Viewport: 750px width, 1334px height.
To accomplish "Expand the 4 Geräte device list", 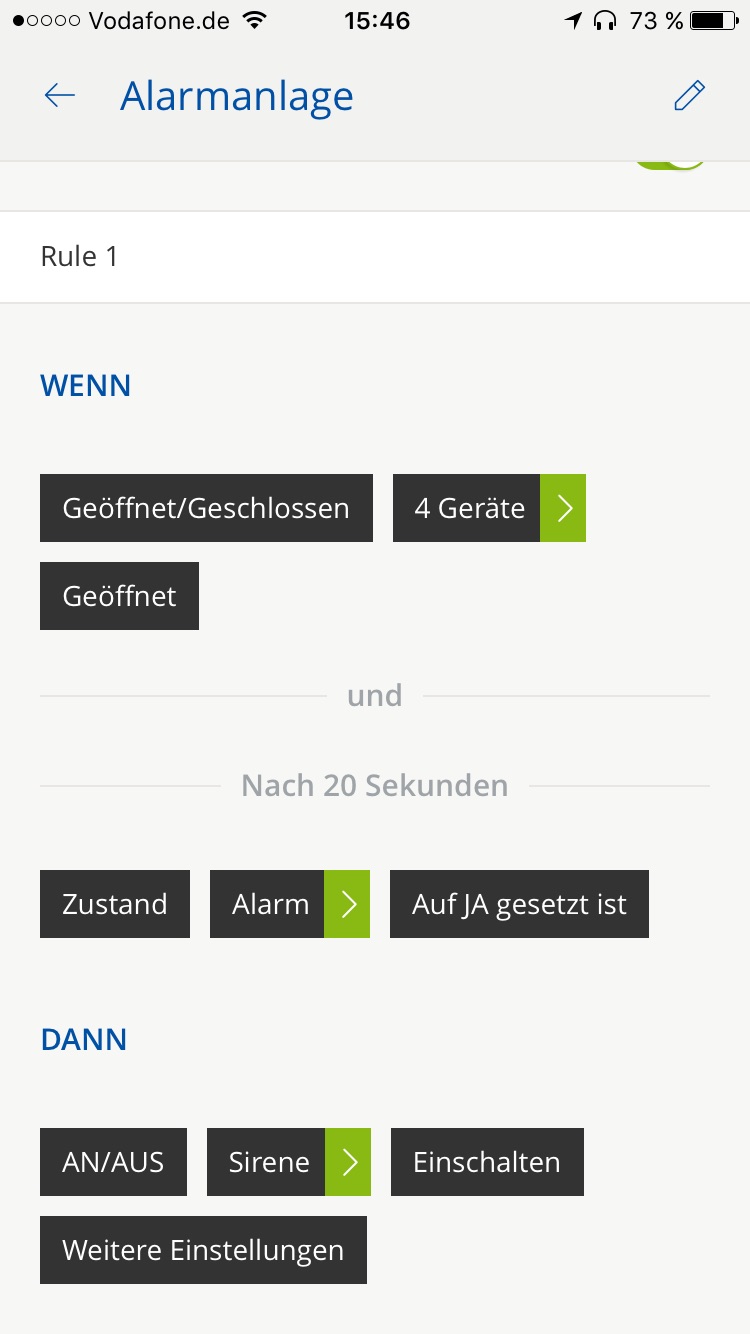I will click(563, 508).
